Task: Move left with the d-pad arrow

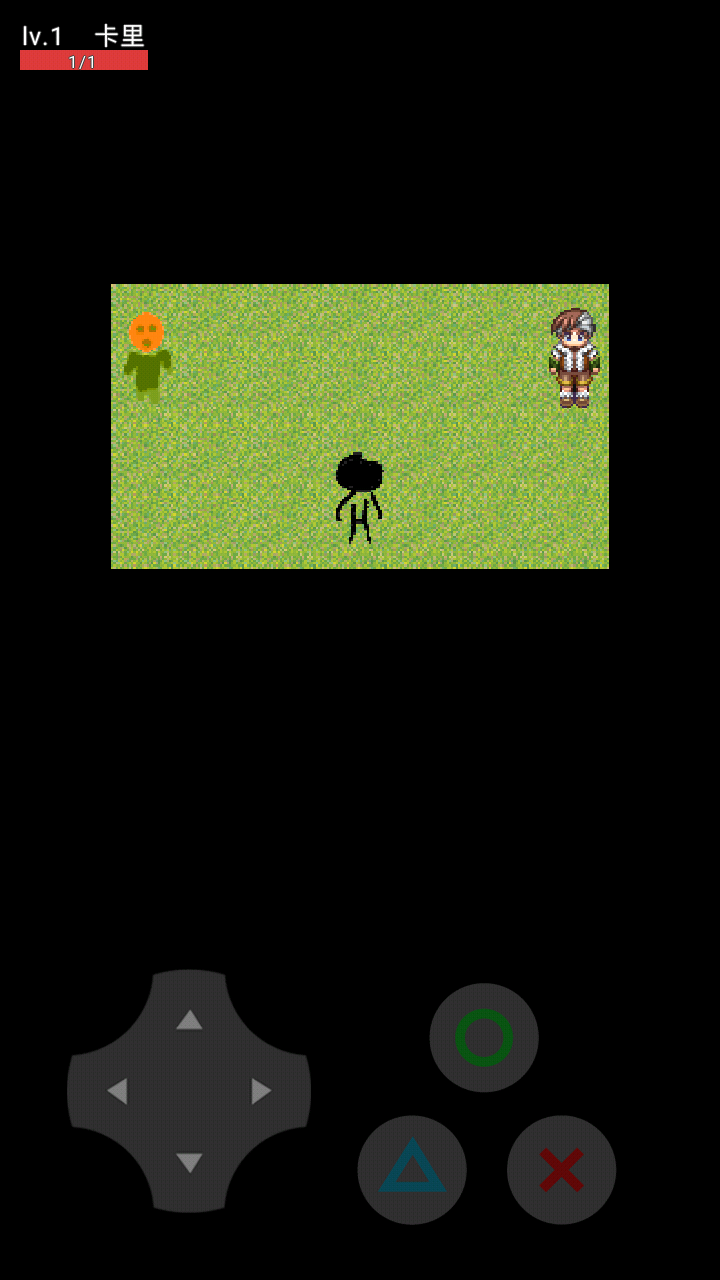Action: tap(117, 1091)
